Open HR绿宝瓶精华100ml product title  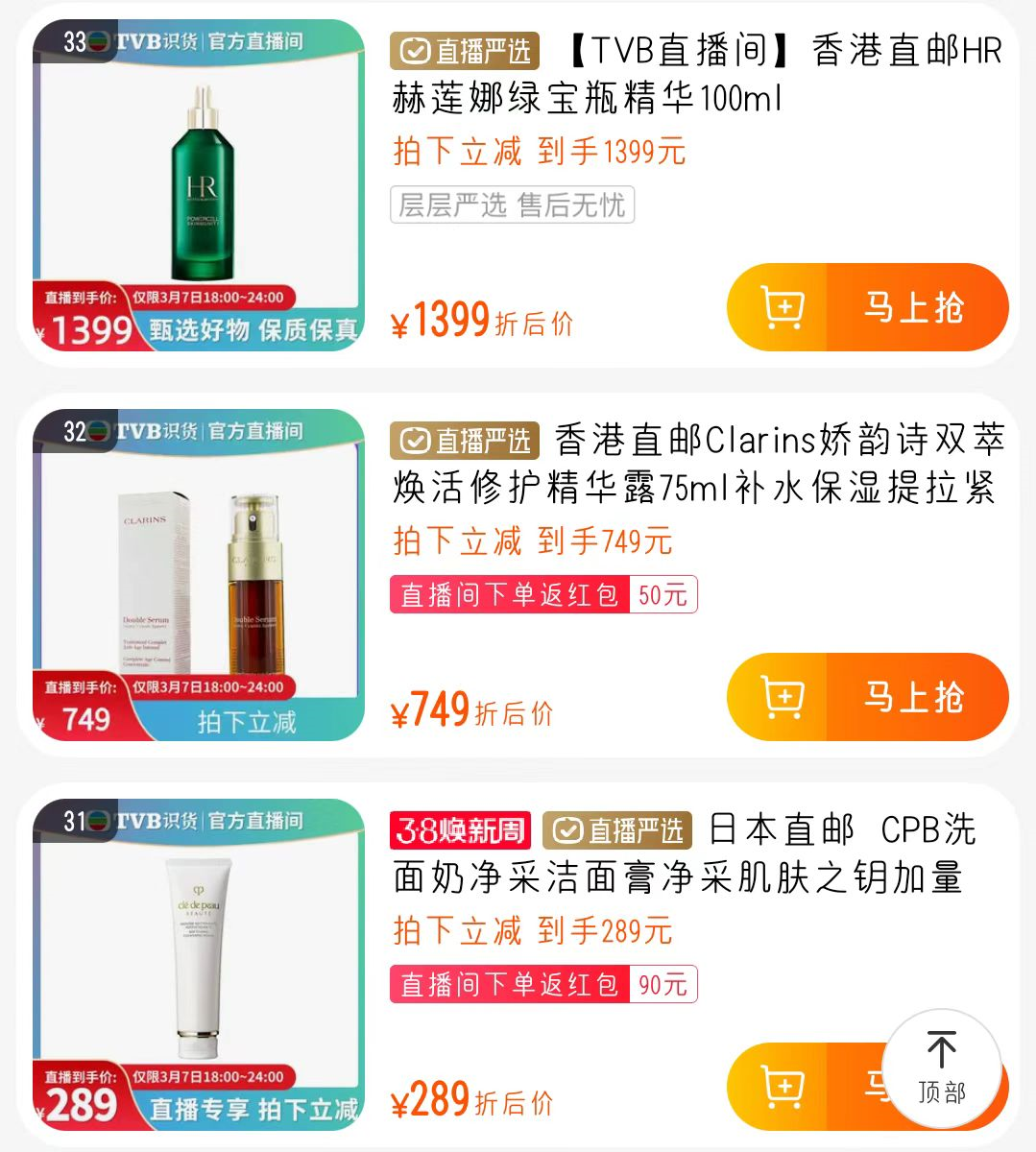pyautogui.click(x=697, y=74)
